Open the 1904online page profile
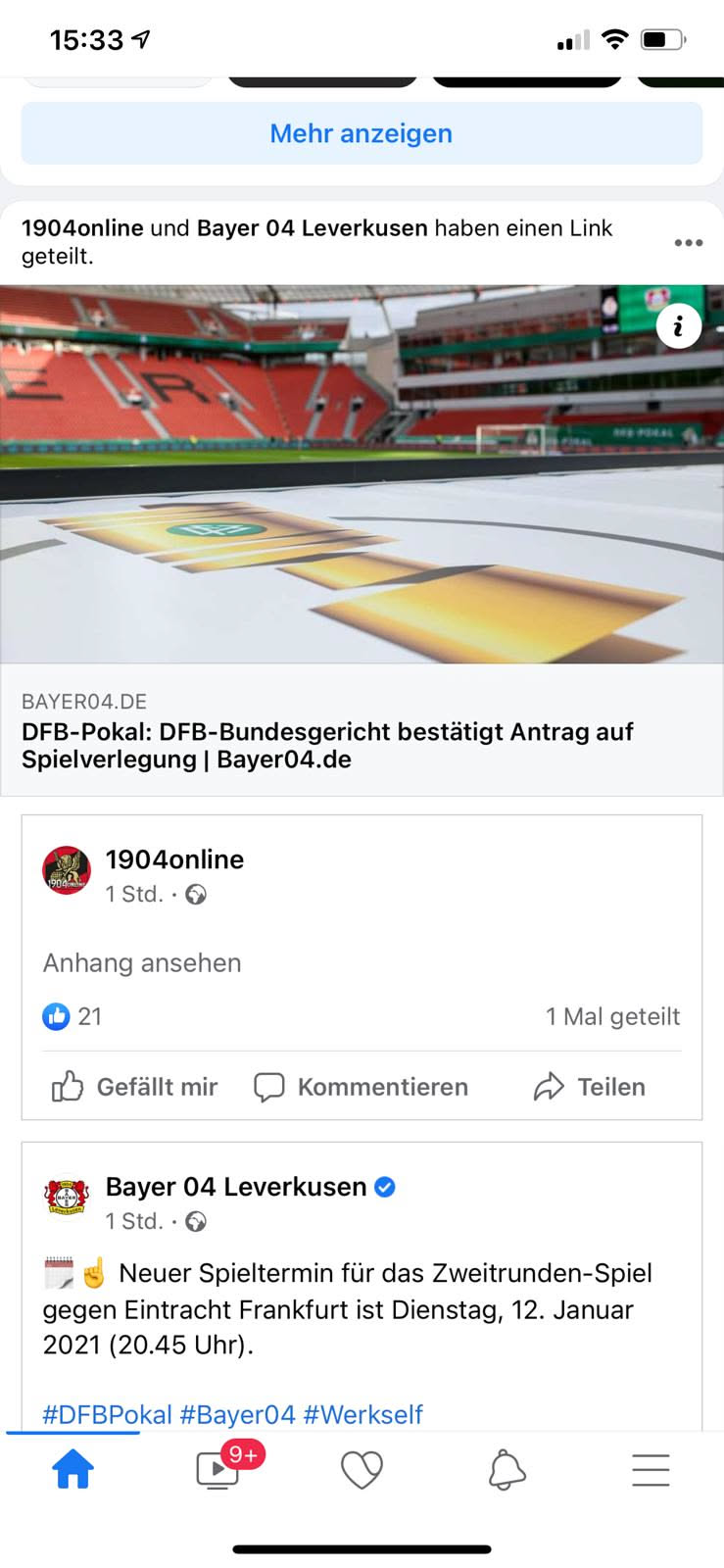The image size is (724, 1568). tap(174, 859)
